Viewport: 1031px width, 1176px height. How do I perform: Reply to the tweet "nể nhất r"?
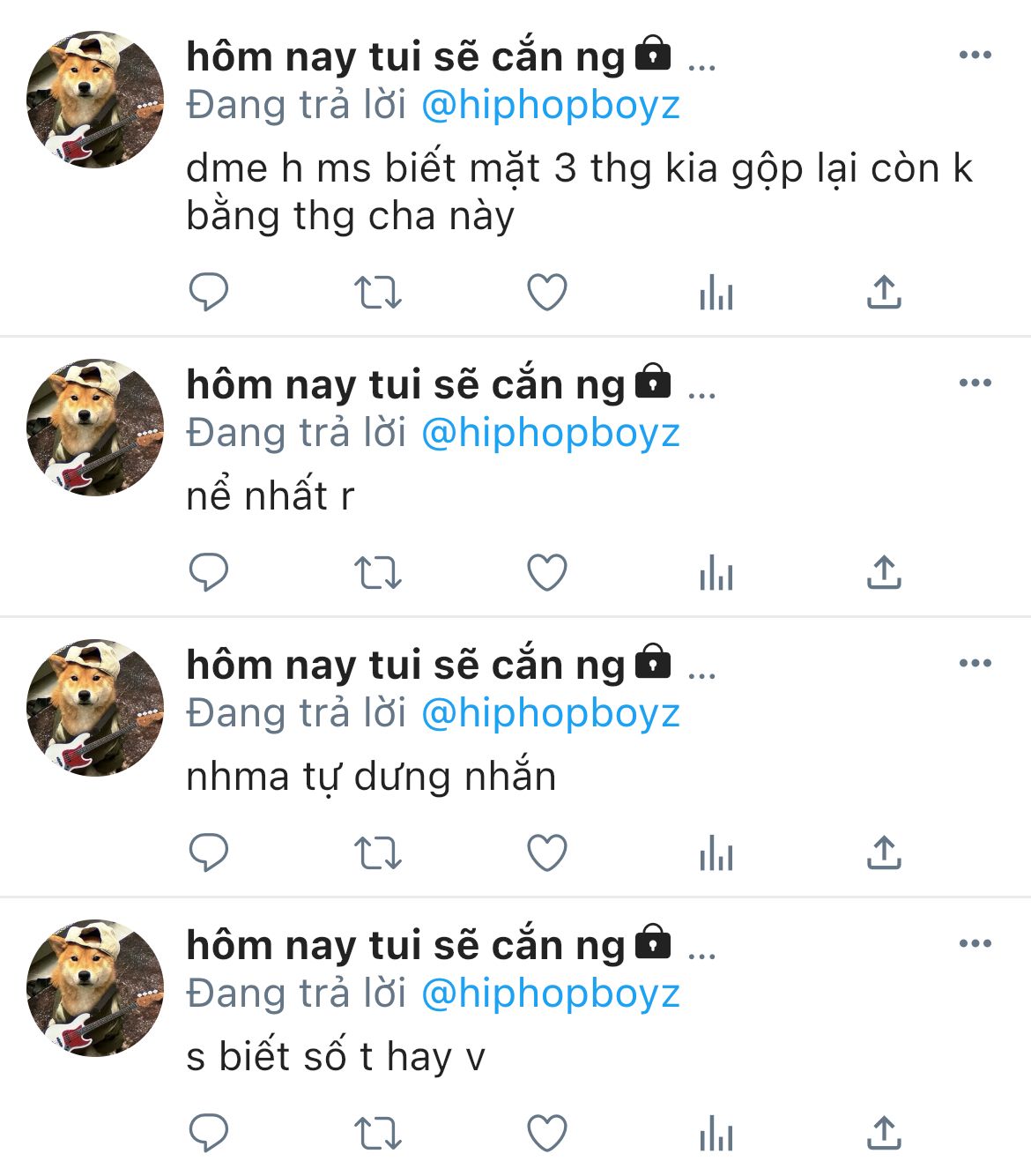click(209, 573)
